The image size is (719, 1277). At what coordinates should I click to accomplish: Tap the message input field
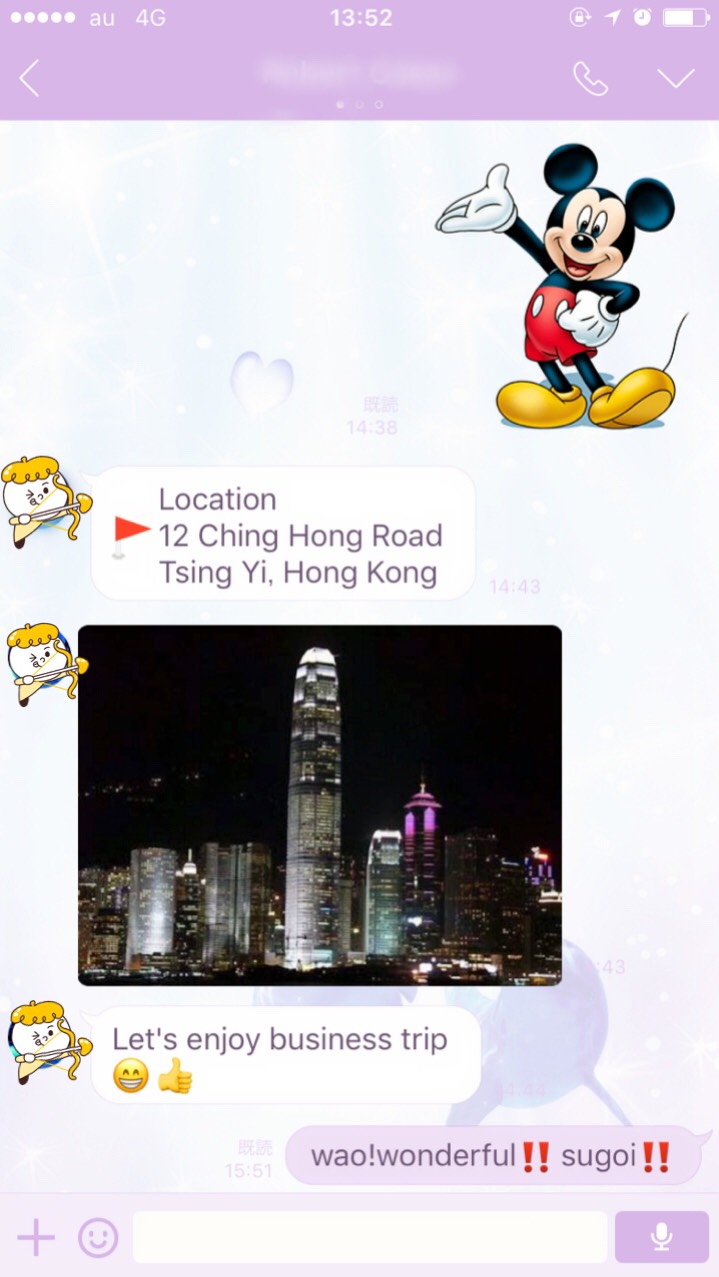click(370, 1237)
